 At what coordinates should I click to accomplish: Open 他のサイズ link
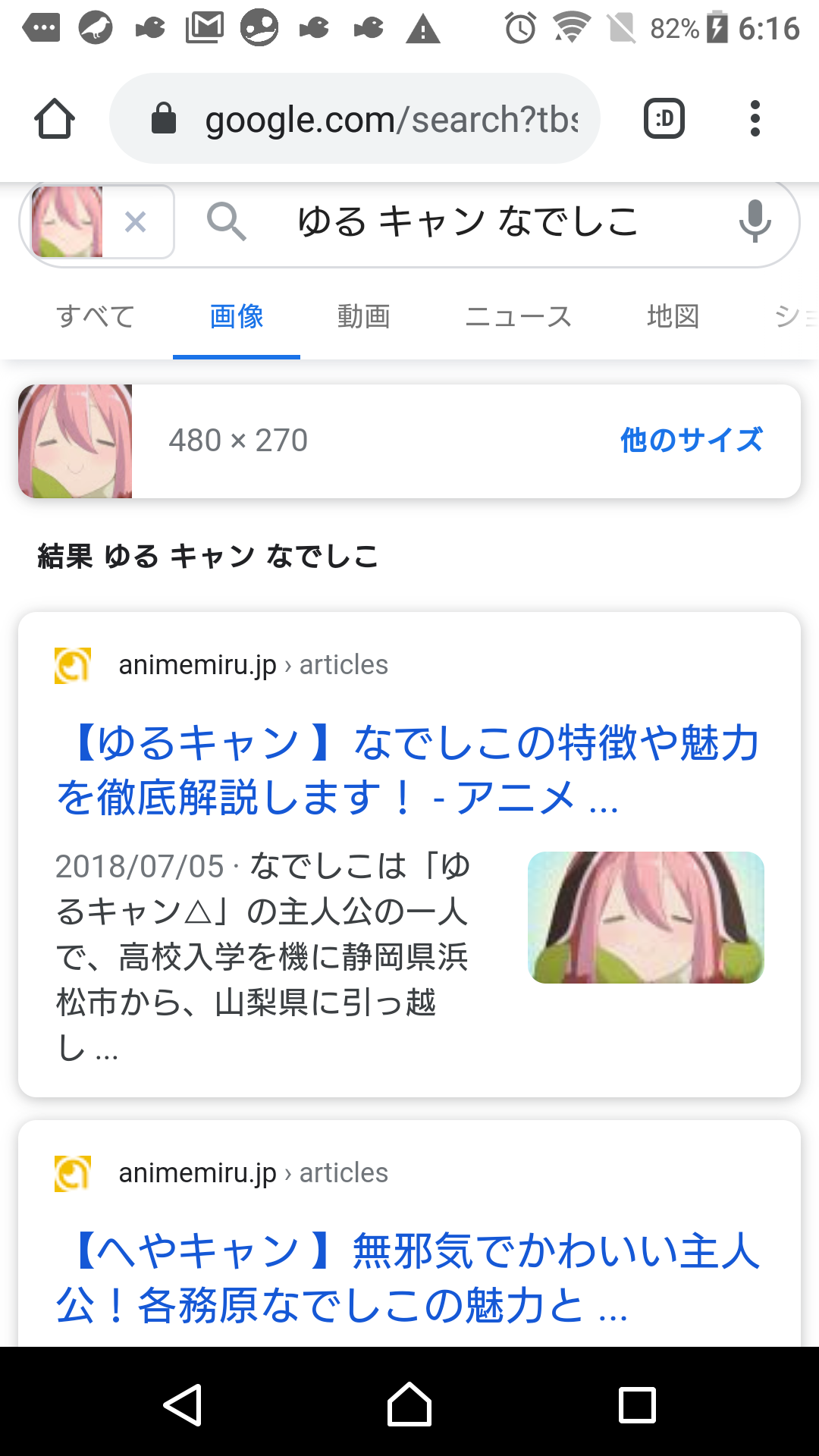pyautogui.click(x=691, y=441)
